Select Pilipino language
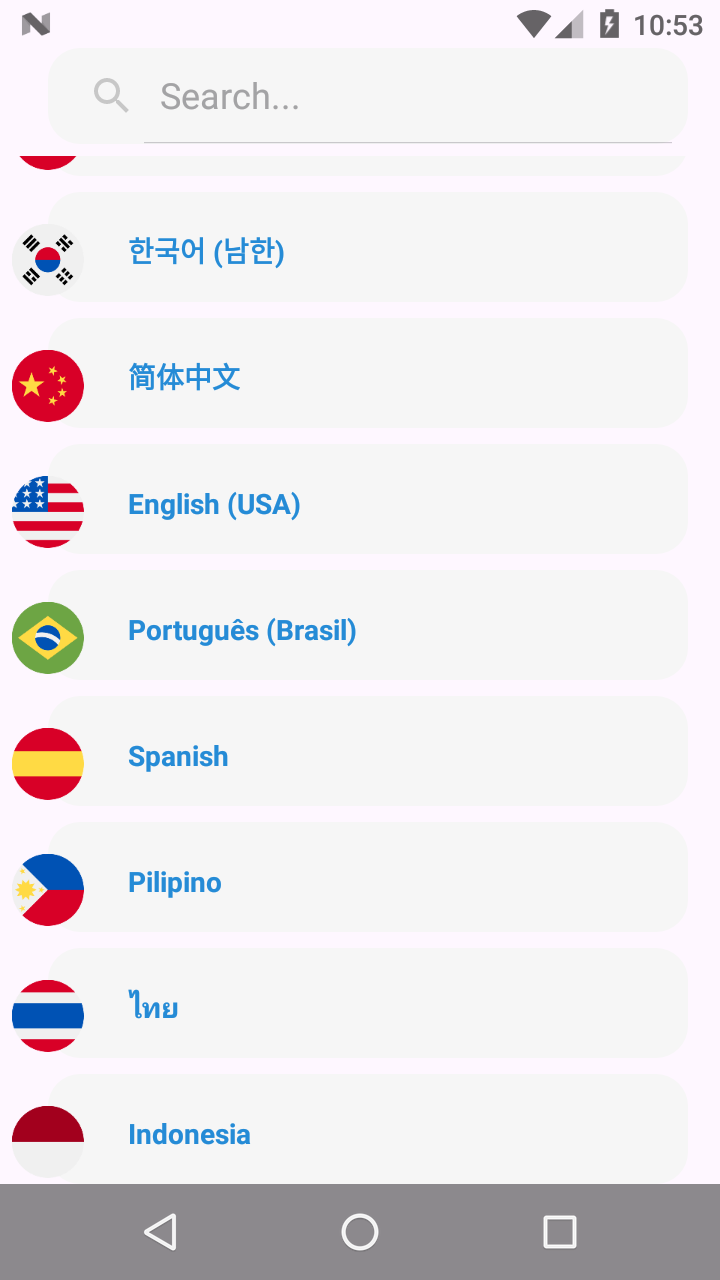Image resolution: width=720 pixels, height=1280 pixels. click(x=368, y=877)
